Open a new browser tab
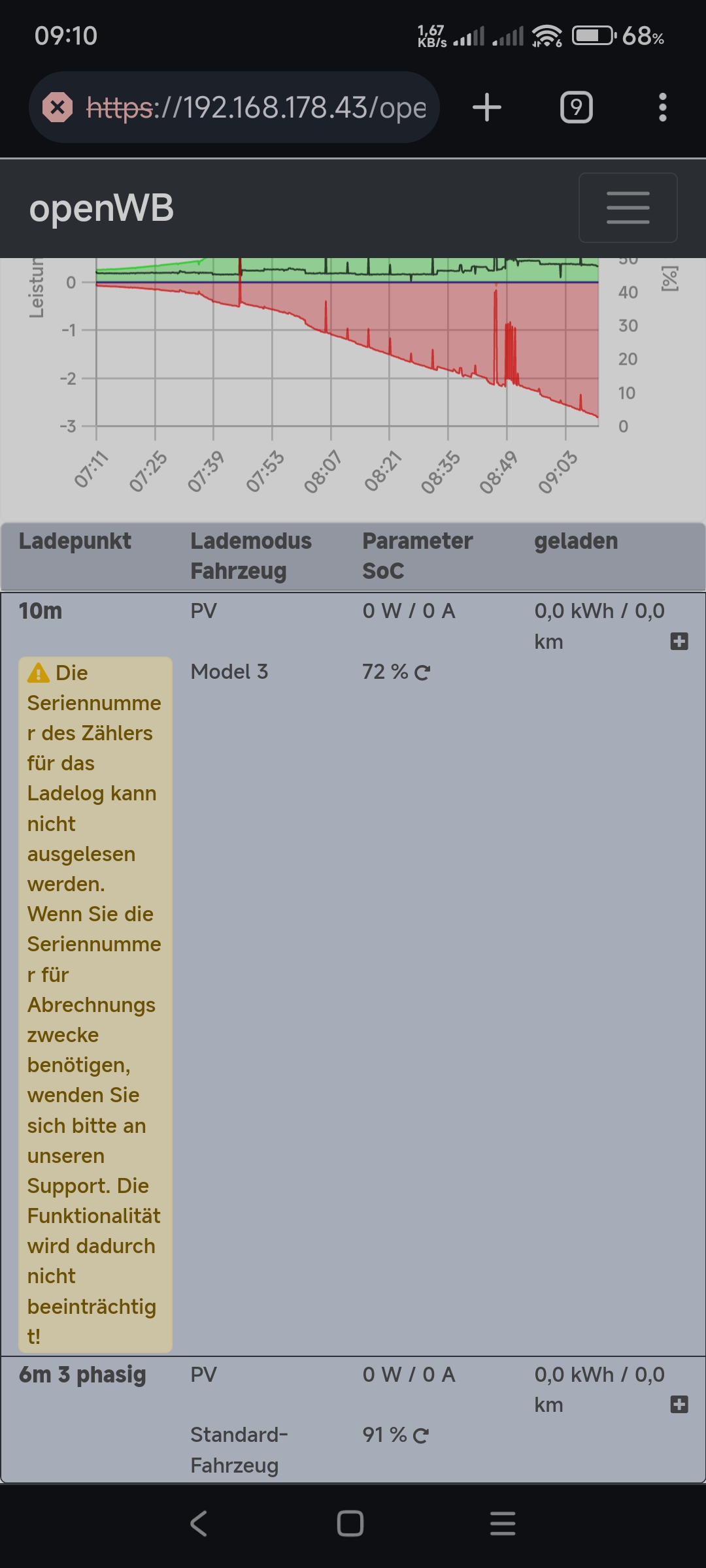The image size is (706, 1568). [x=487, y=108]
